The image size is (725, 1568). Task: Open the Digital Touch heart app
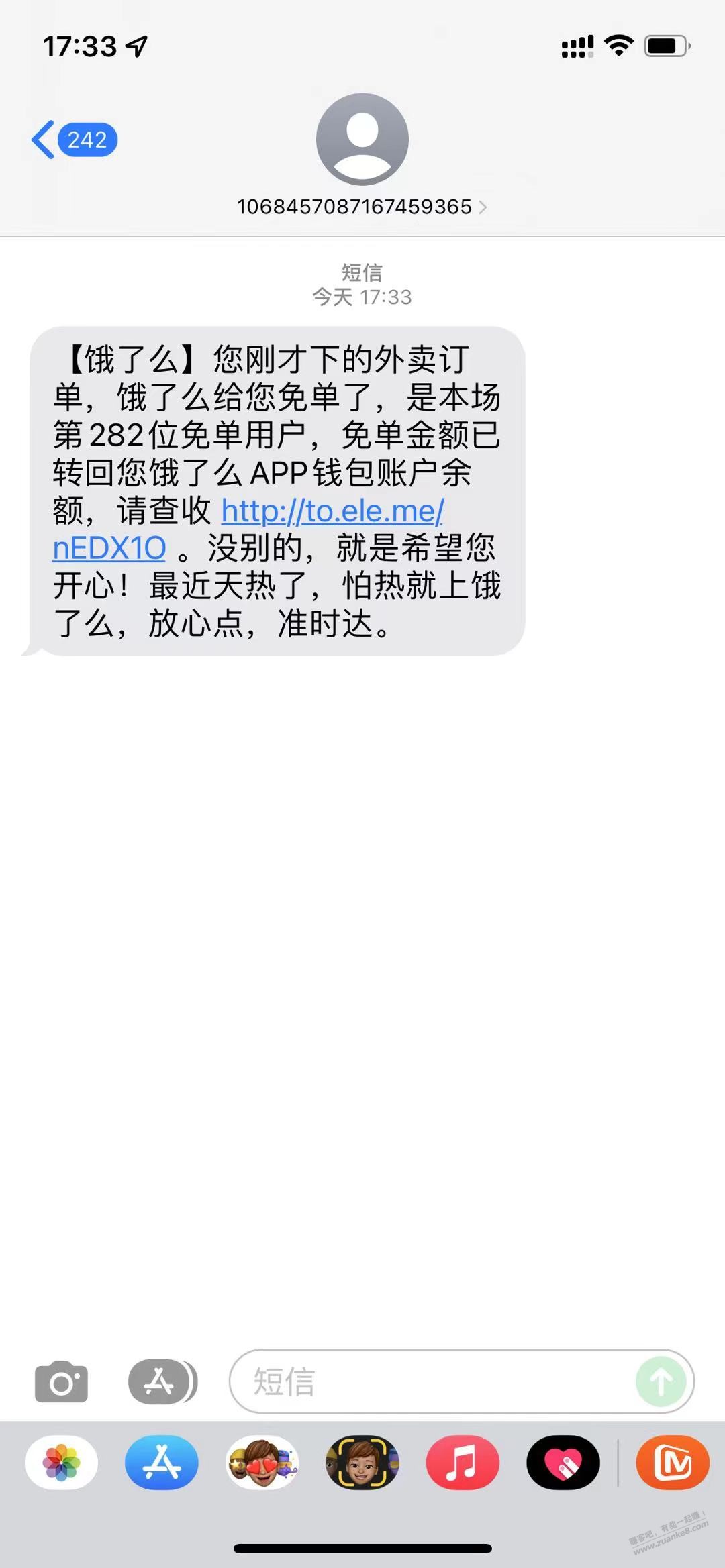click(x=563, y=1463)
